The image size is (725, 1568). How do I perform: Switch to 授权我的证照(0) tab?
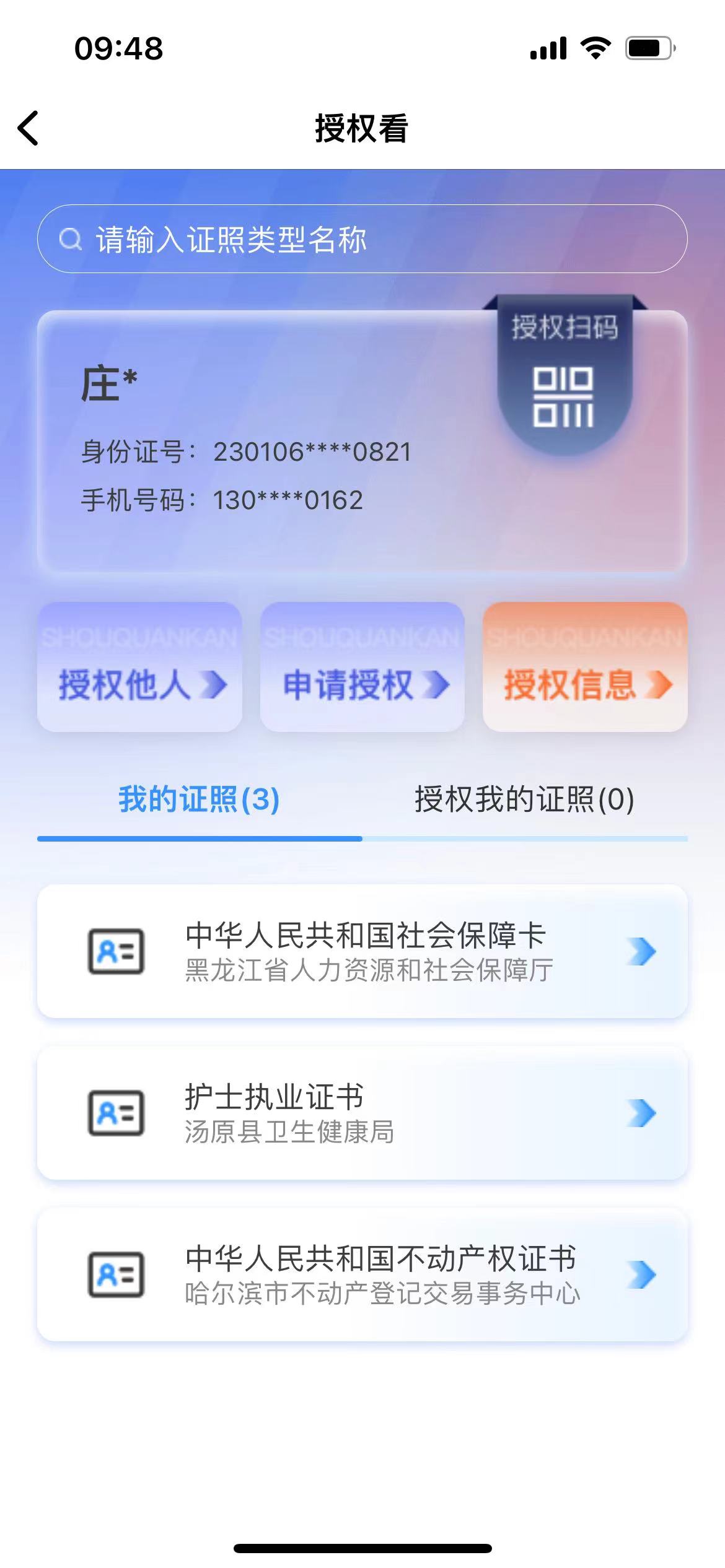coord(524,799)
